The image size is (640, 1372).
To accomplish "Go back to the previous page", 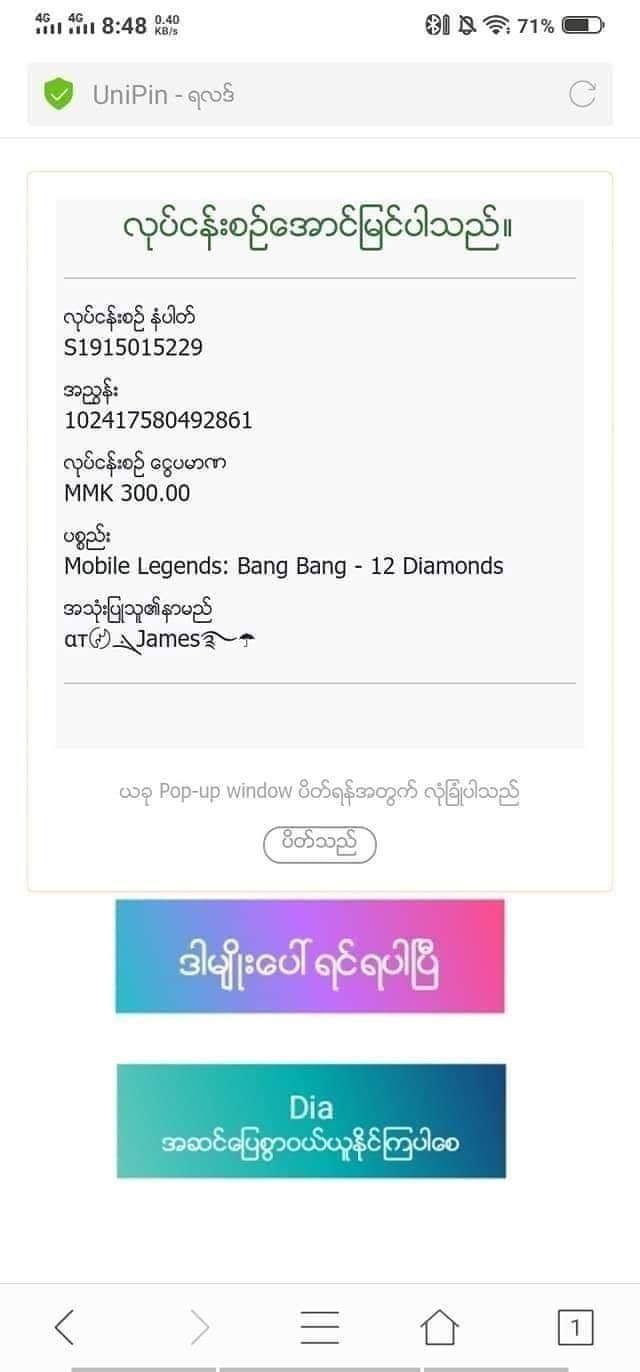I will click(64, 1327).
